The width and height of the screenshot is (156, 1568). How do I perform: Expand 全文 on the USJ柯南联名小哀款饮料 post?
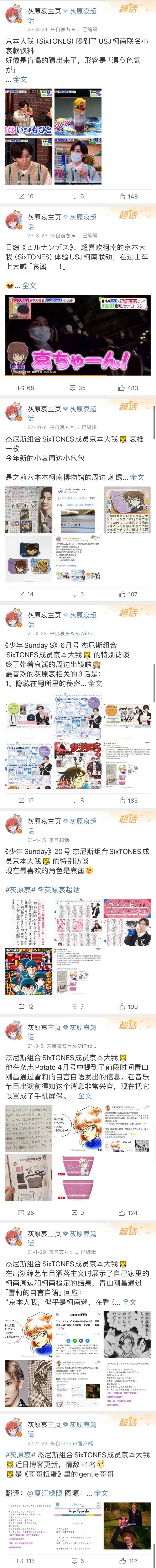(20, 79)
